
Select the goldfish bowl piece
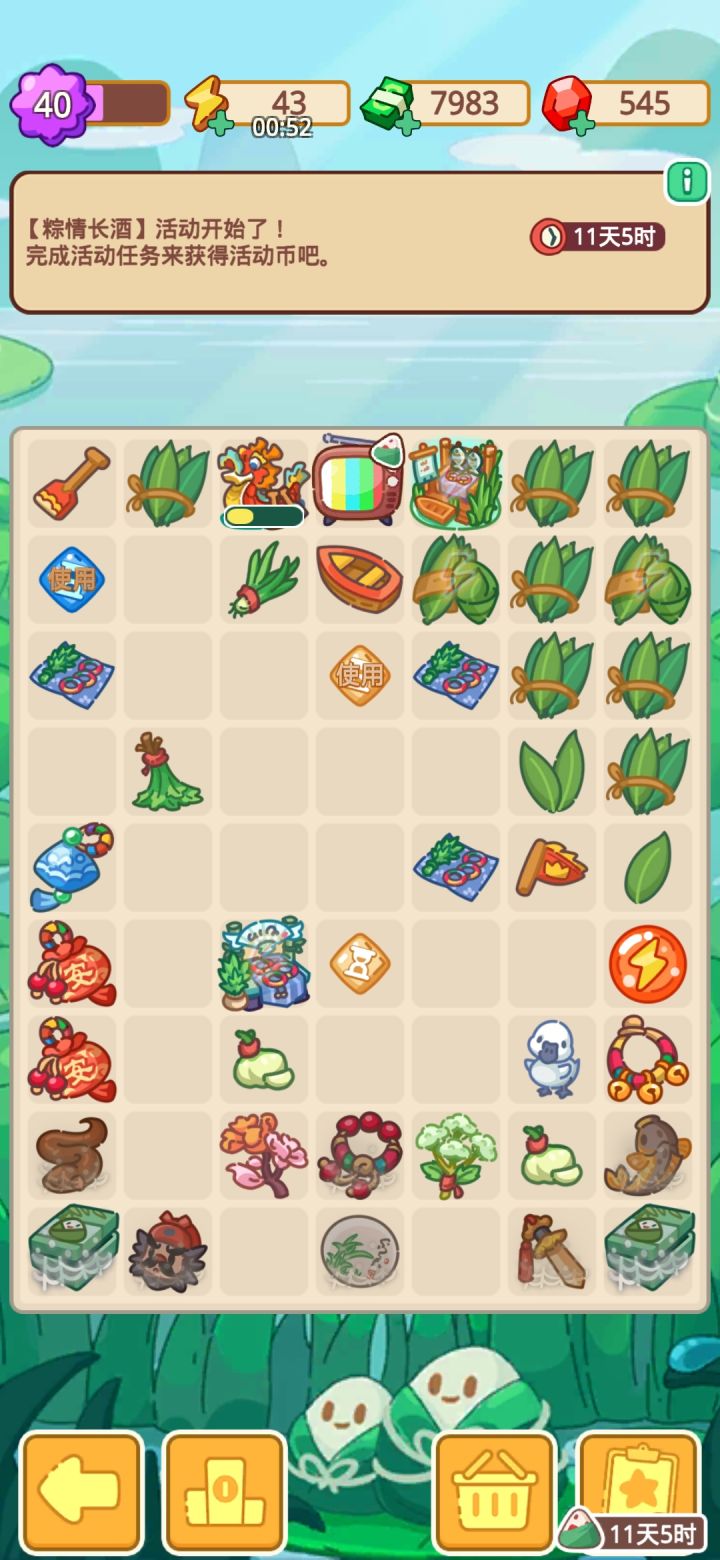(358, 1251)
